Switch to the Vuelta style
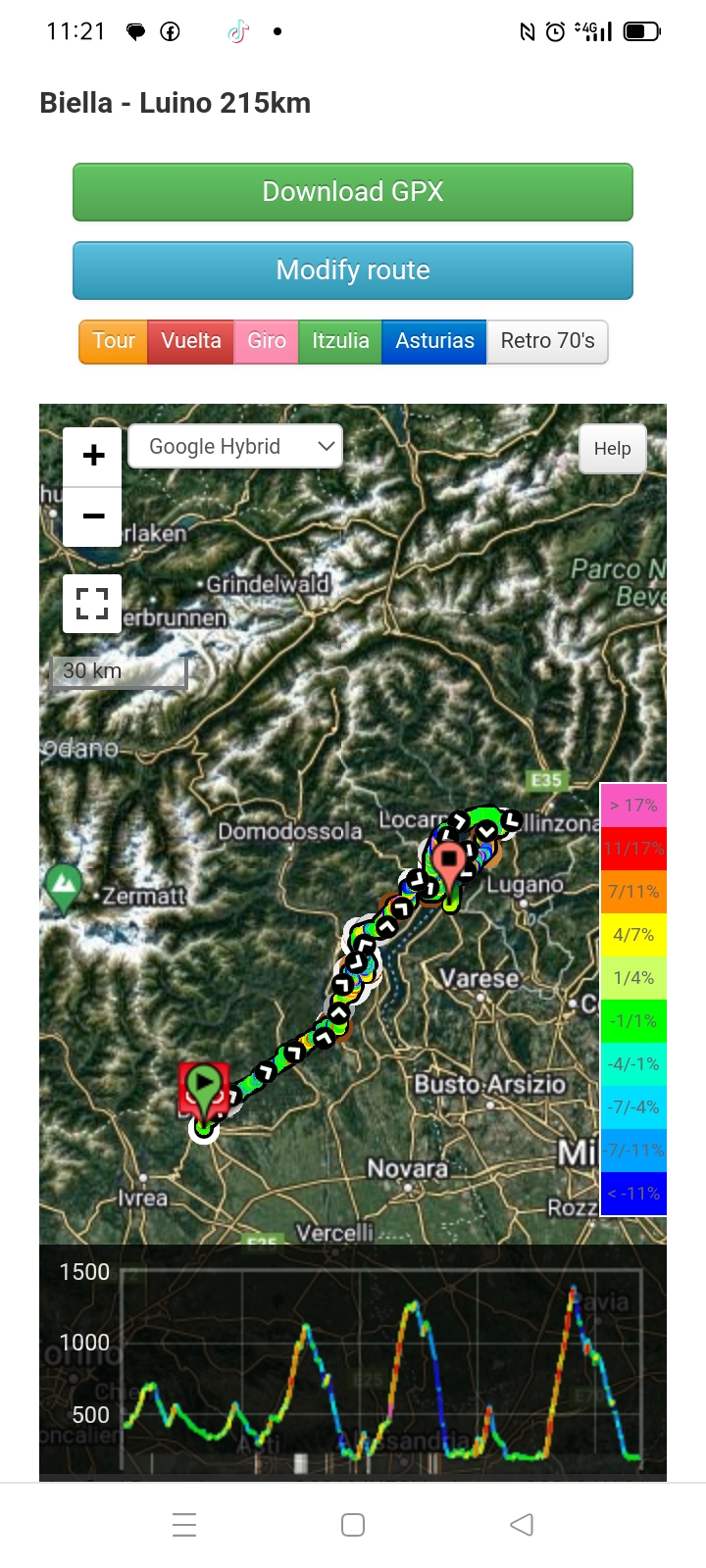This screenshot has height=1568, width=706. coord(191,341)
